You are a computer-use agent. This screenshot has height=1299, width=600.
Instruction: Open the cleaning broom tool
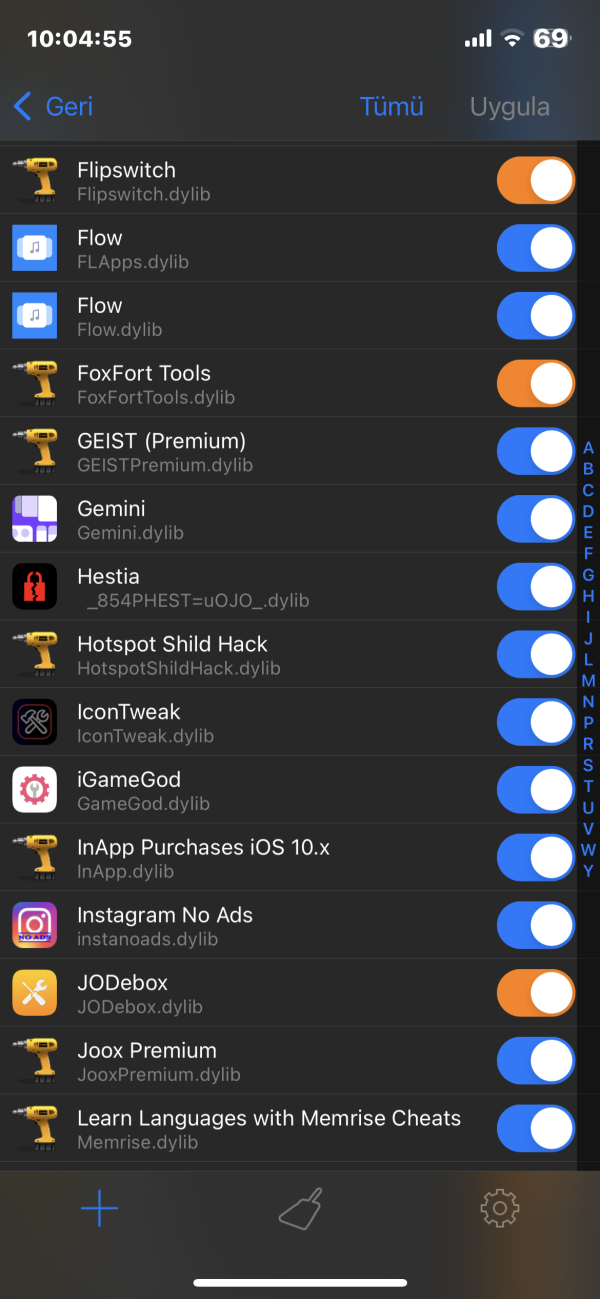coord(300,1209)
